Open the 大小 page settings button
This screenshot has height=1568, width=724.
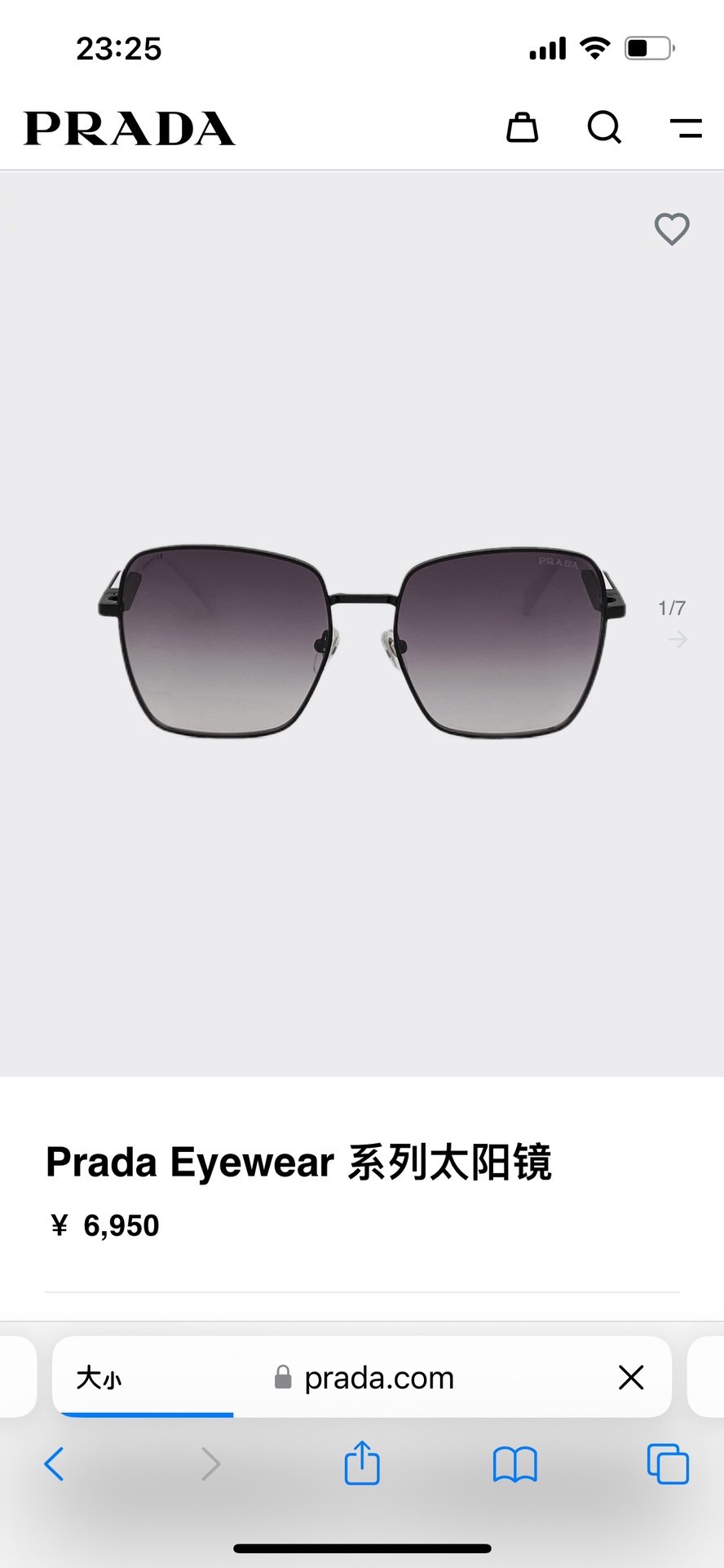tap(99, 1379)
